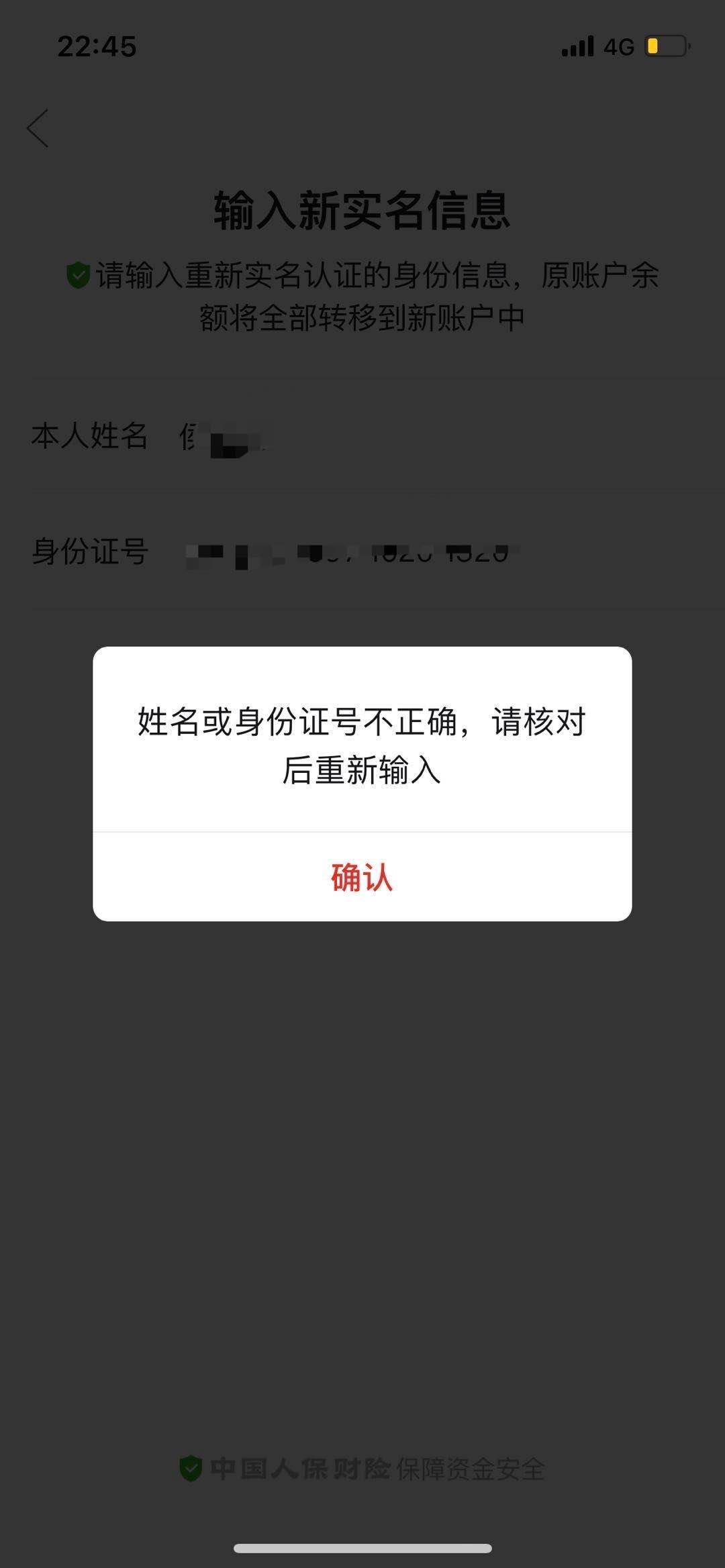Image resolution: width=725 pixels, height=1568 pixels.
Task: Confirm the incorrect ID error dialog
Action: coord(362,877)
